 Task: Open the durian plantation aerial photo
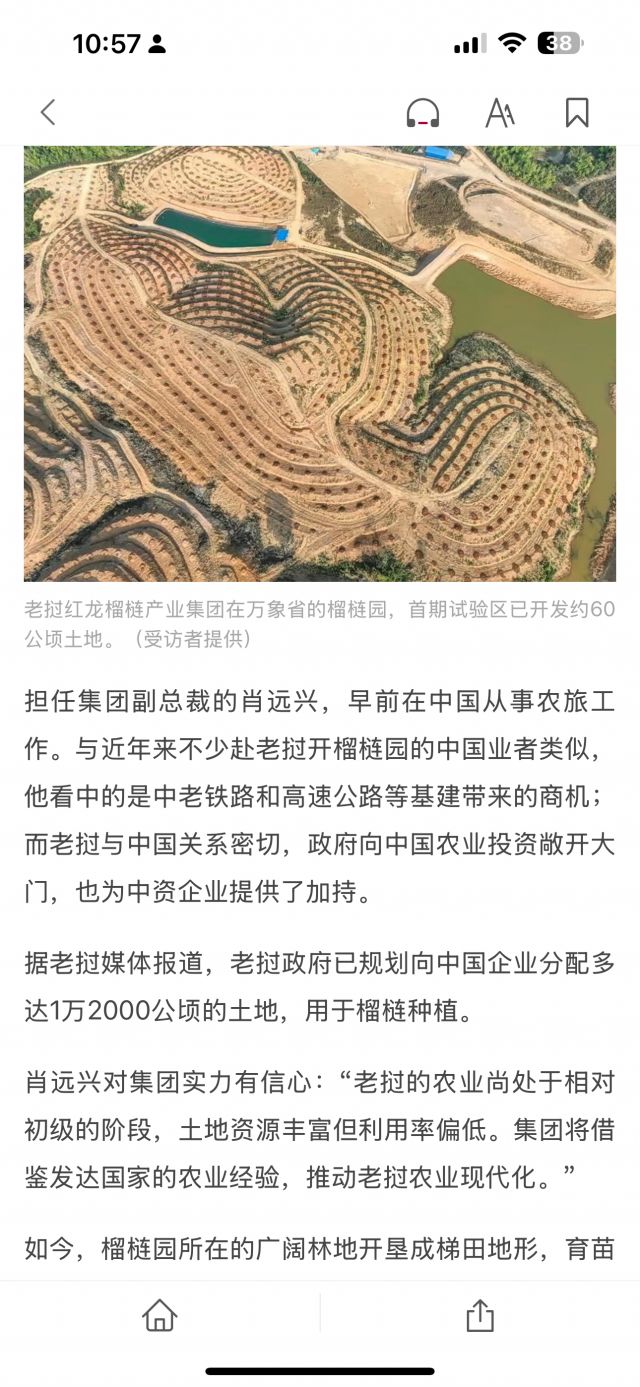click(x=320, y=363)
